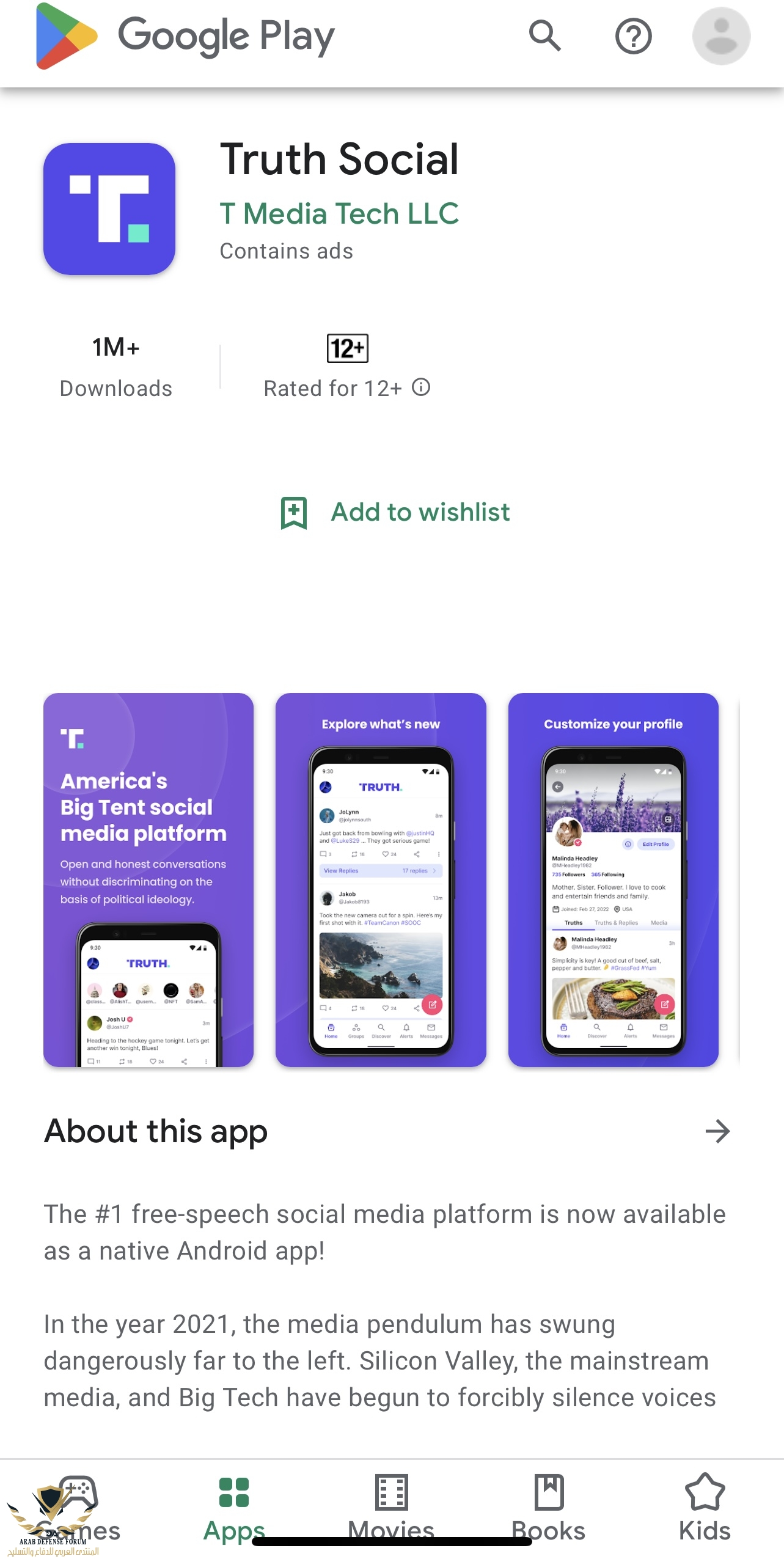Expand the About this app section
The width and height of the screenshot is (784, 1559).
[717, 1131]
